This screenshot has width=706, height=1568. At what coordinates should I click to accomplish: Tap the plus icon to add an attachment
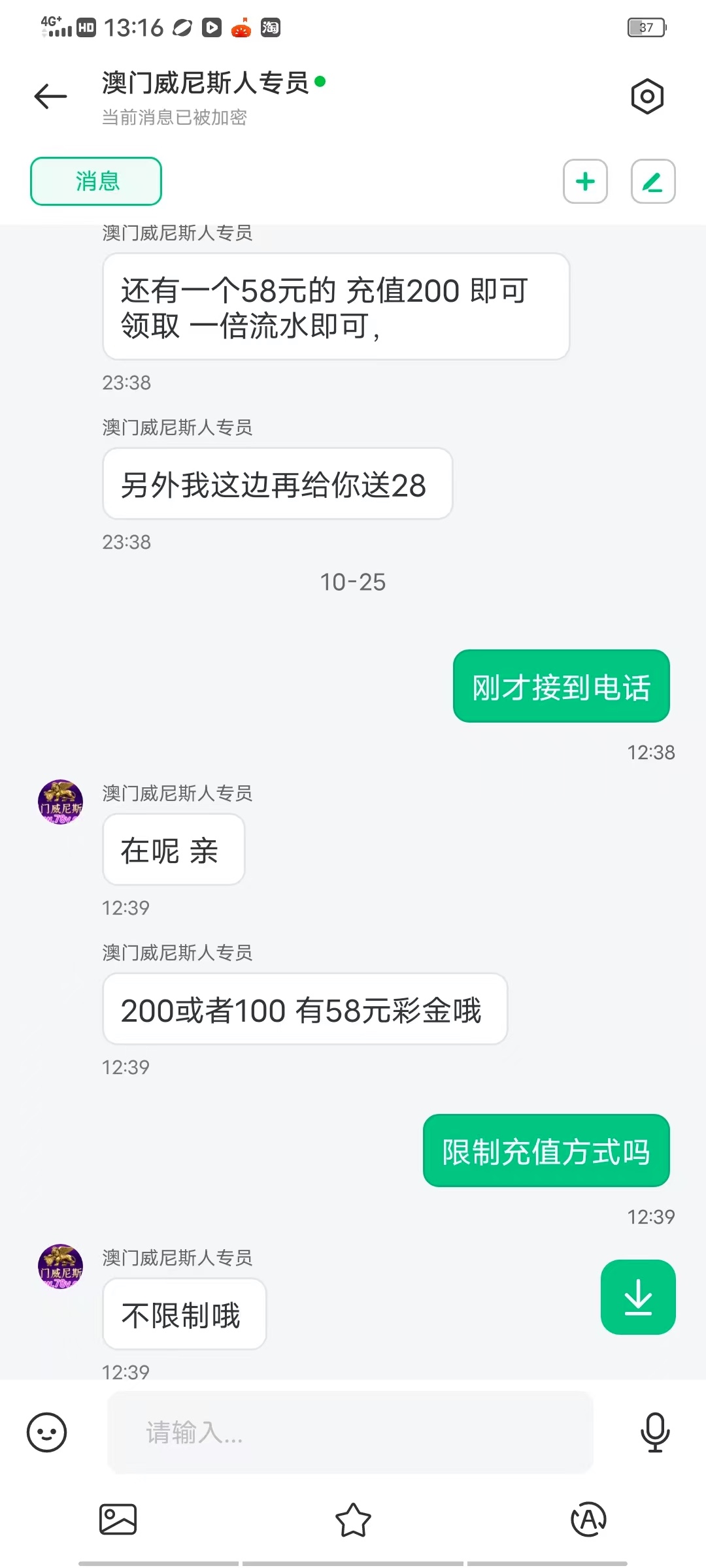pos(585,182)
